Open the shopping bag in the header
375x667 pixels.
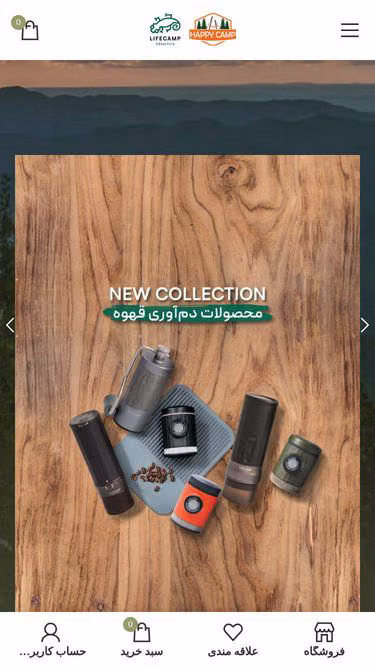(26, 29)
